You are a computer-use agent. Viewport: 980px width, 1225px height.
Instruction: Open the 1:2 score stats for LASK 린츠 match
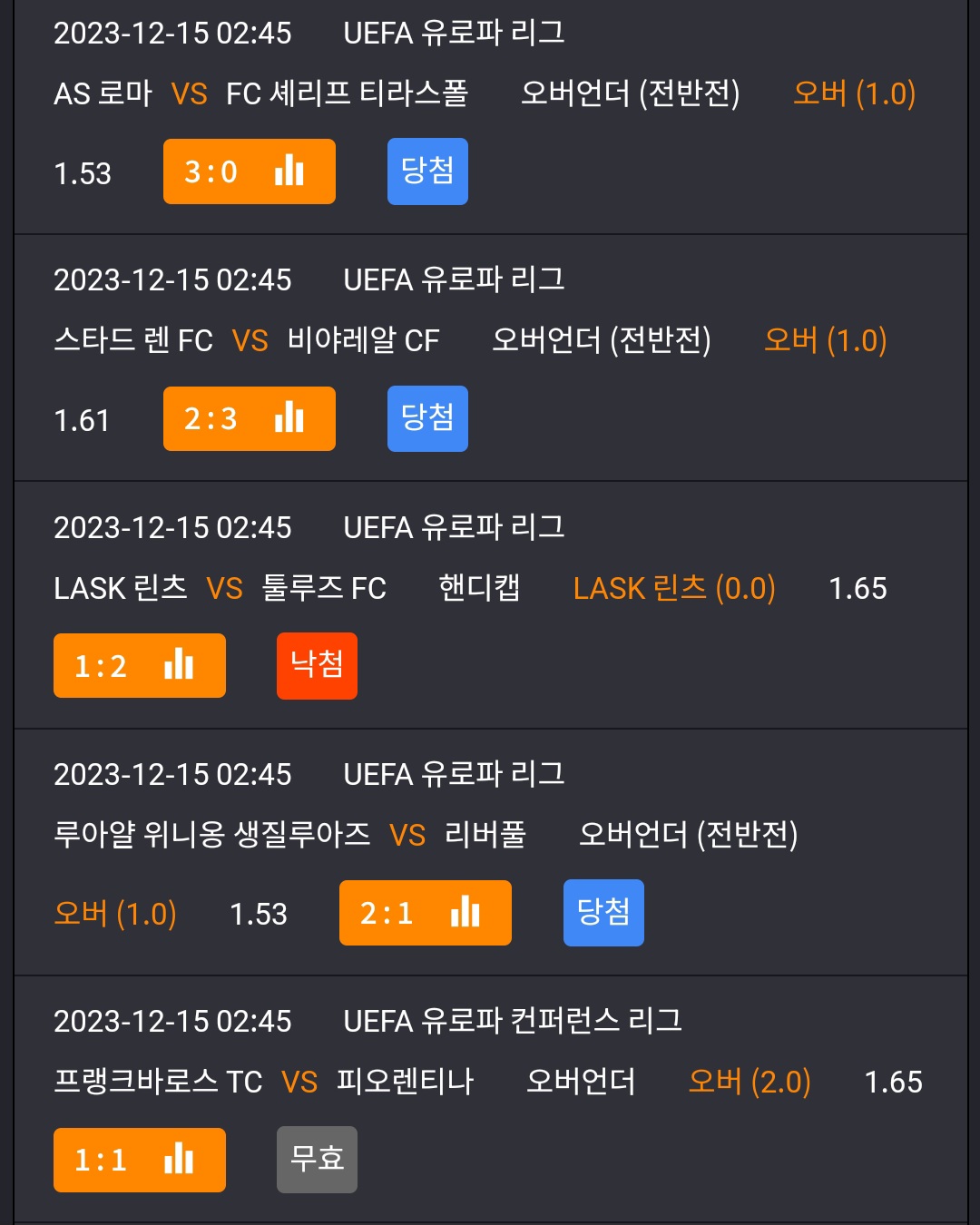tap(140, 666)
